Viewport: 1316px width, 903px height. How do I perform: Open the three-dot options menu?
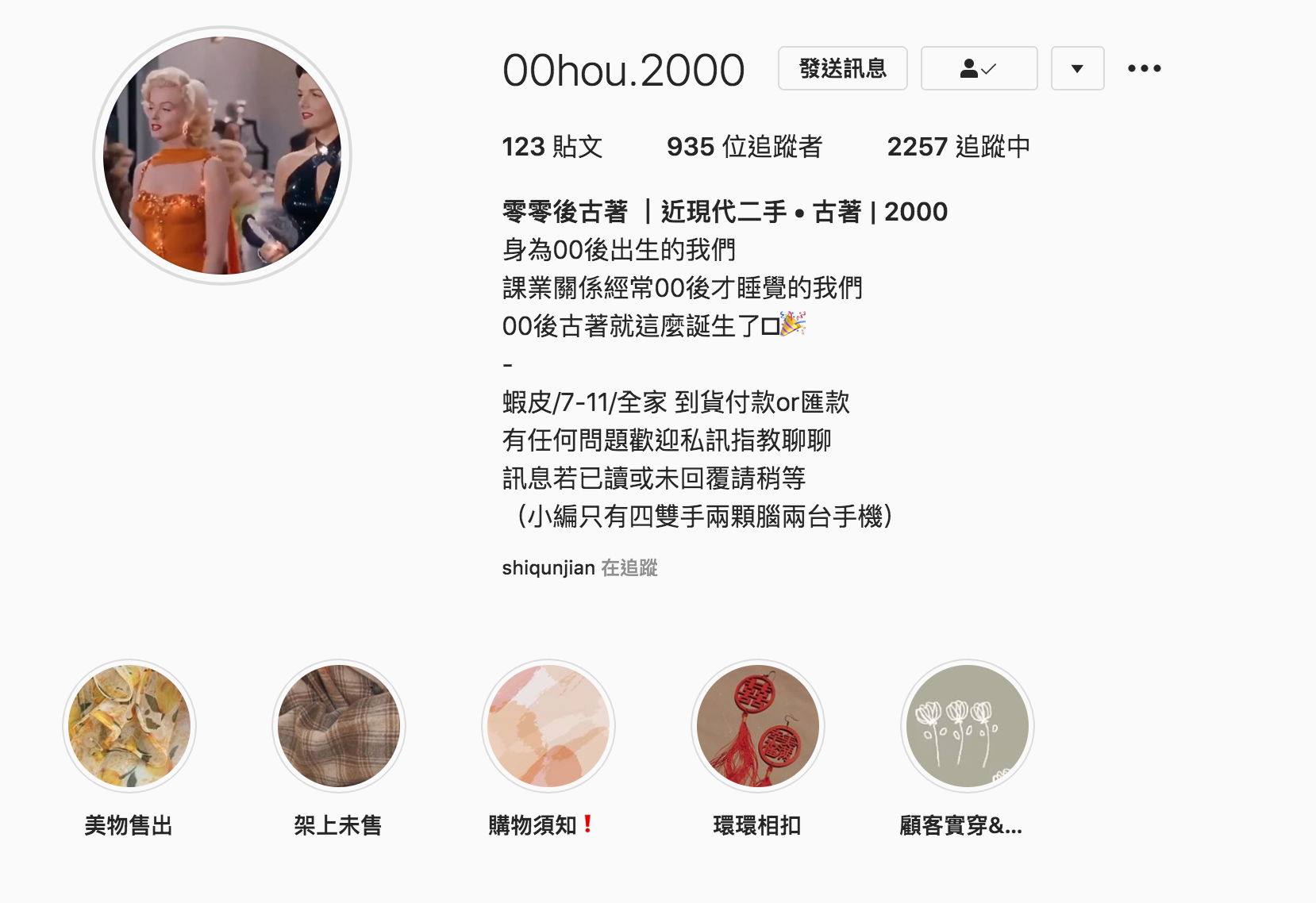coord(1144,68)
